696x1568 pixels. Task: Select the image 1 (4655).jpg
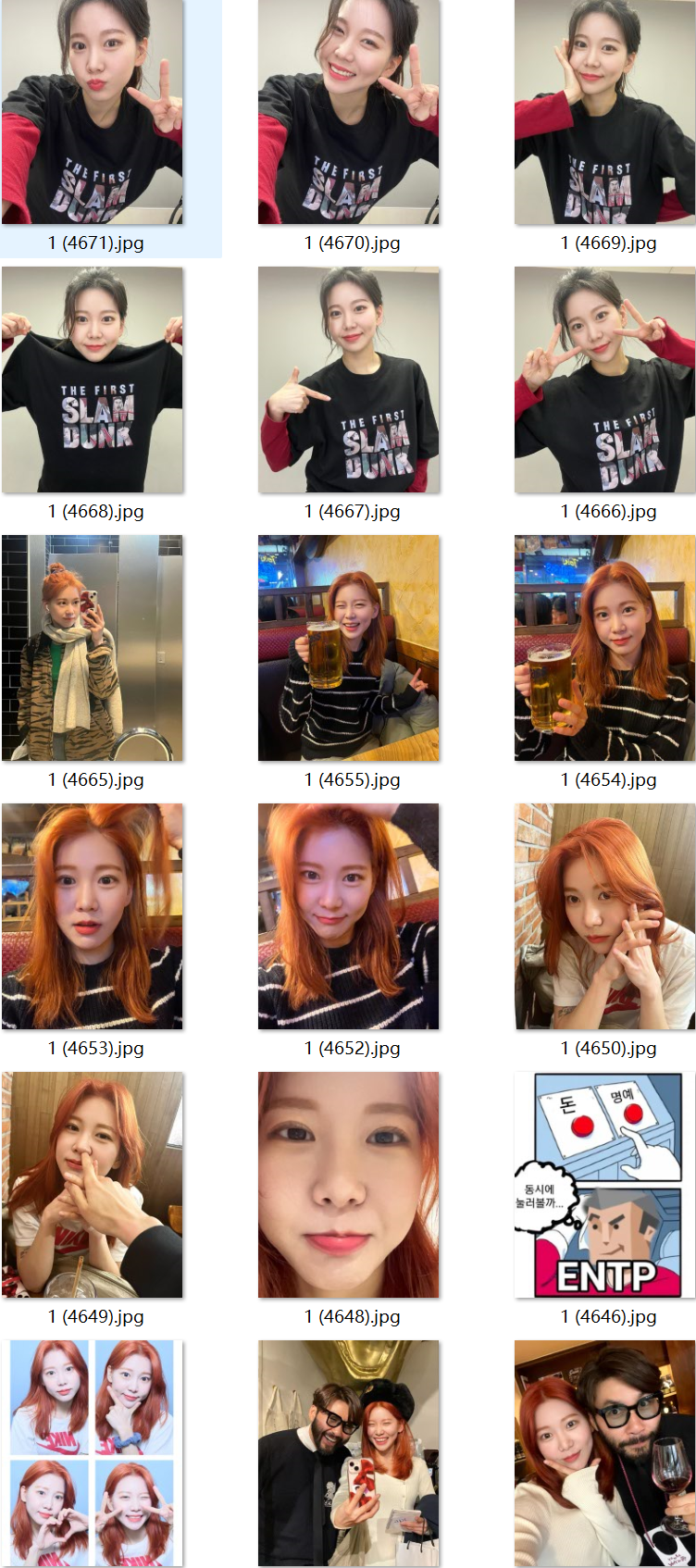pos(349,648)
